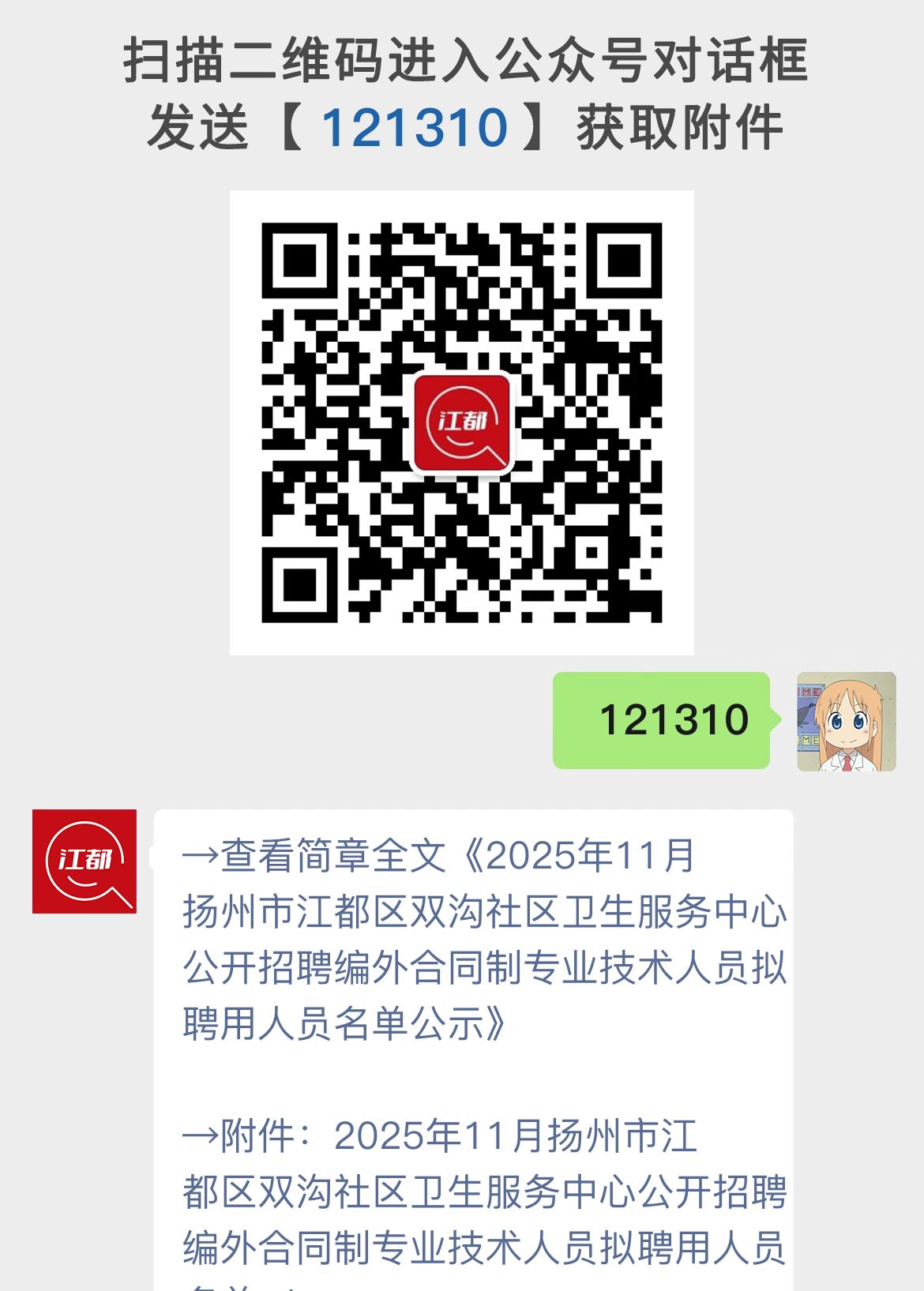Select the gray reply message bubble

click(474, 1026)
